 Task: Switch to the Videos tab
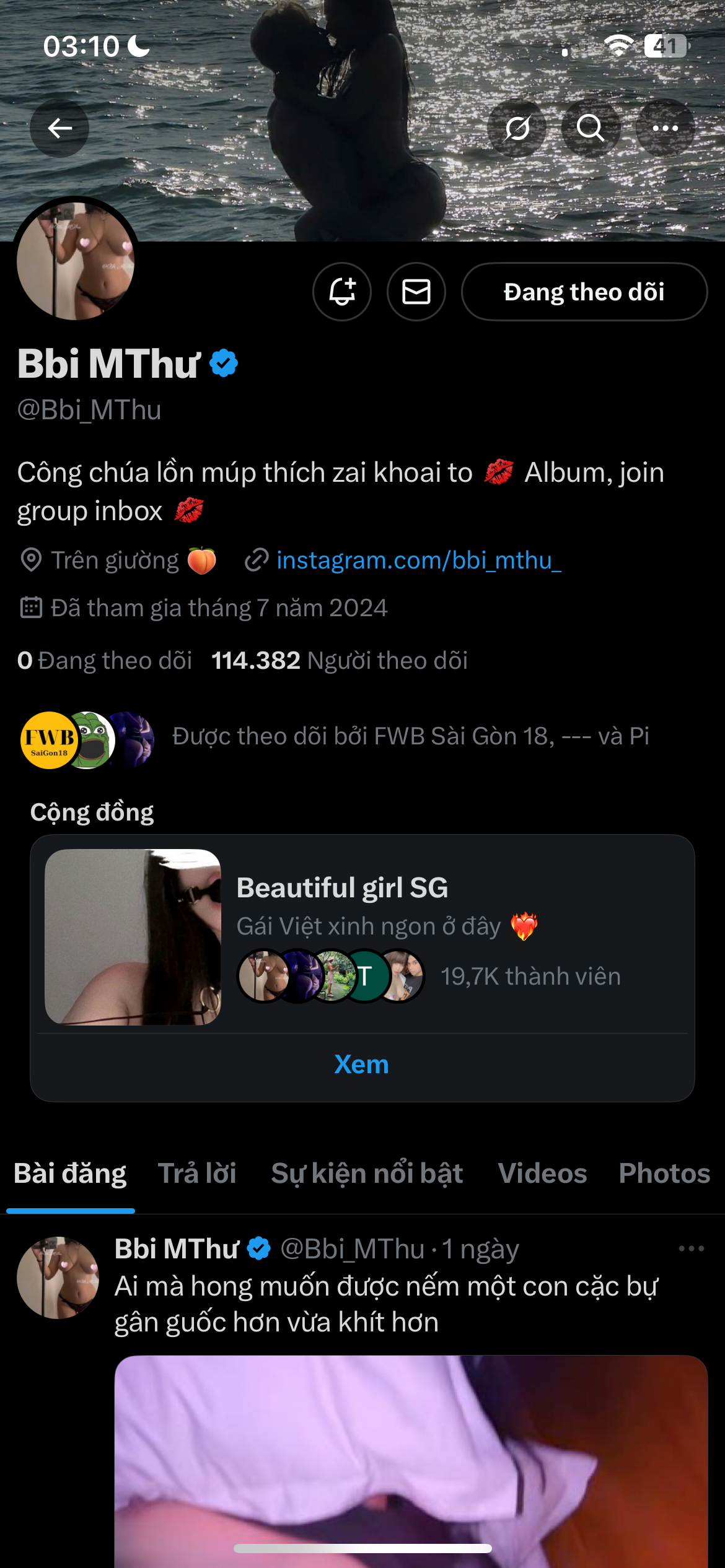[x=542, y=1174]
